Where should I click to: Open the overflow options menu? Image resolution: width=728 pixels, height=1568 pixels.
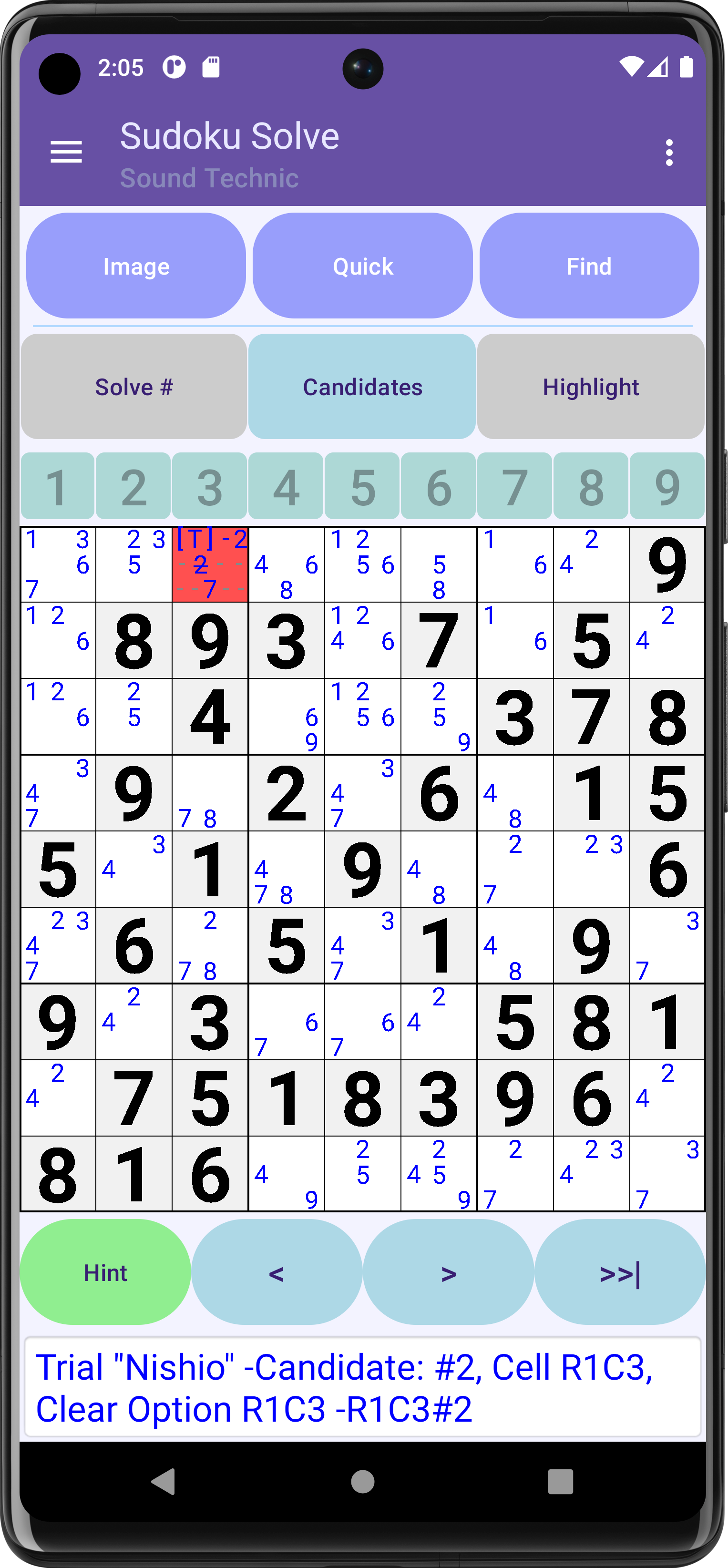point(669,152)
